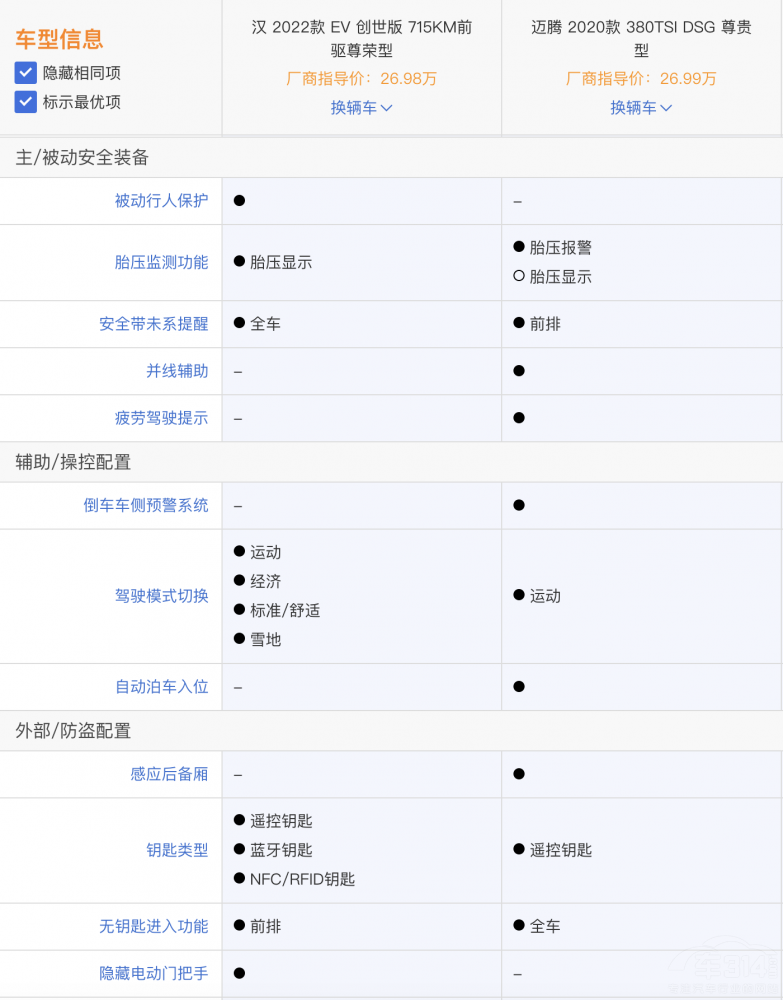Uncheck the 隐藏相同项 checkbox
The width and height of the screenshot is (783, 1000).
[26, 73]
